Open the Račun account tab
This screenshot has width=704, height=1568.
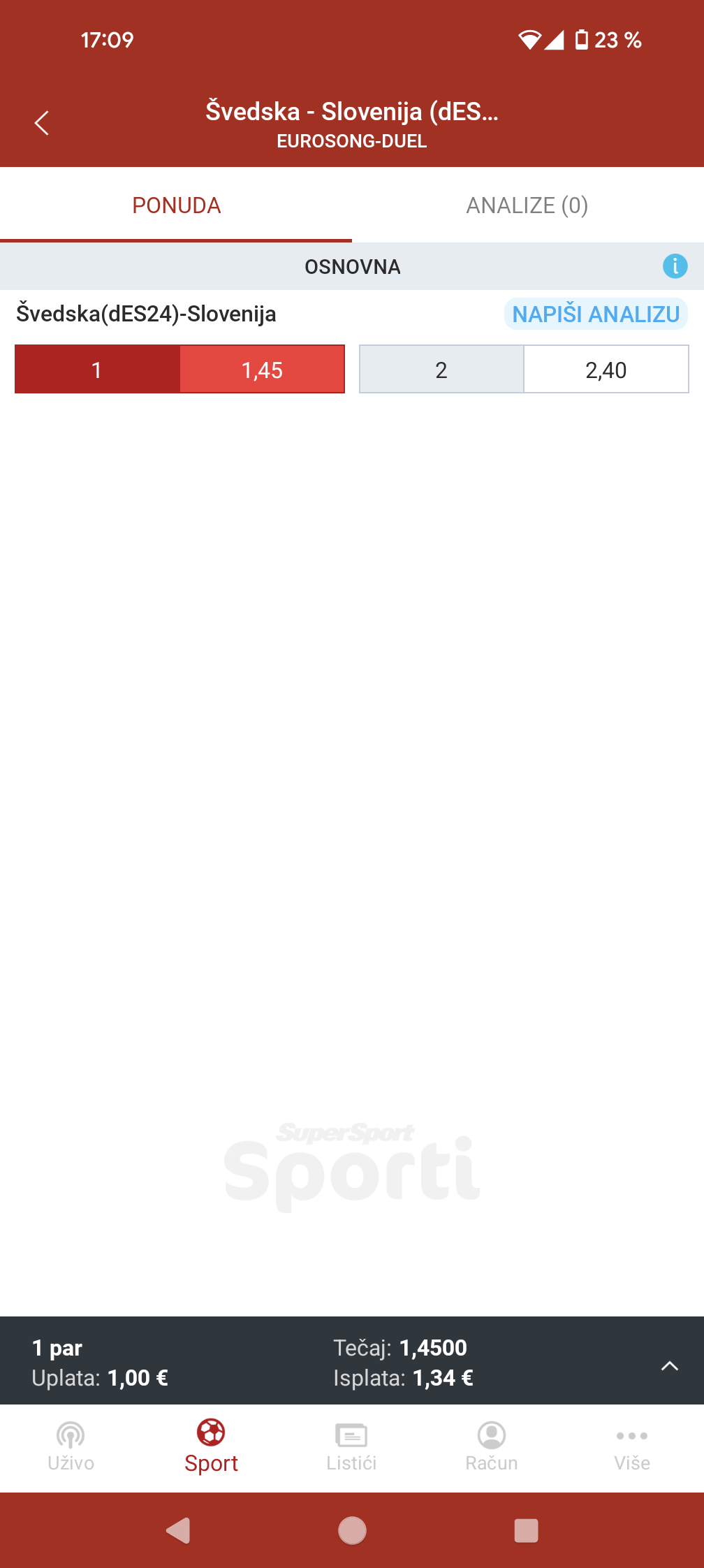coord(492,1447)
